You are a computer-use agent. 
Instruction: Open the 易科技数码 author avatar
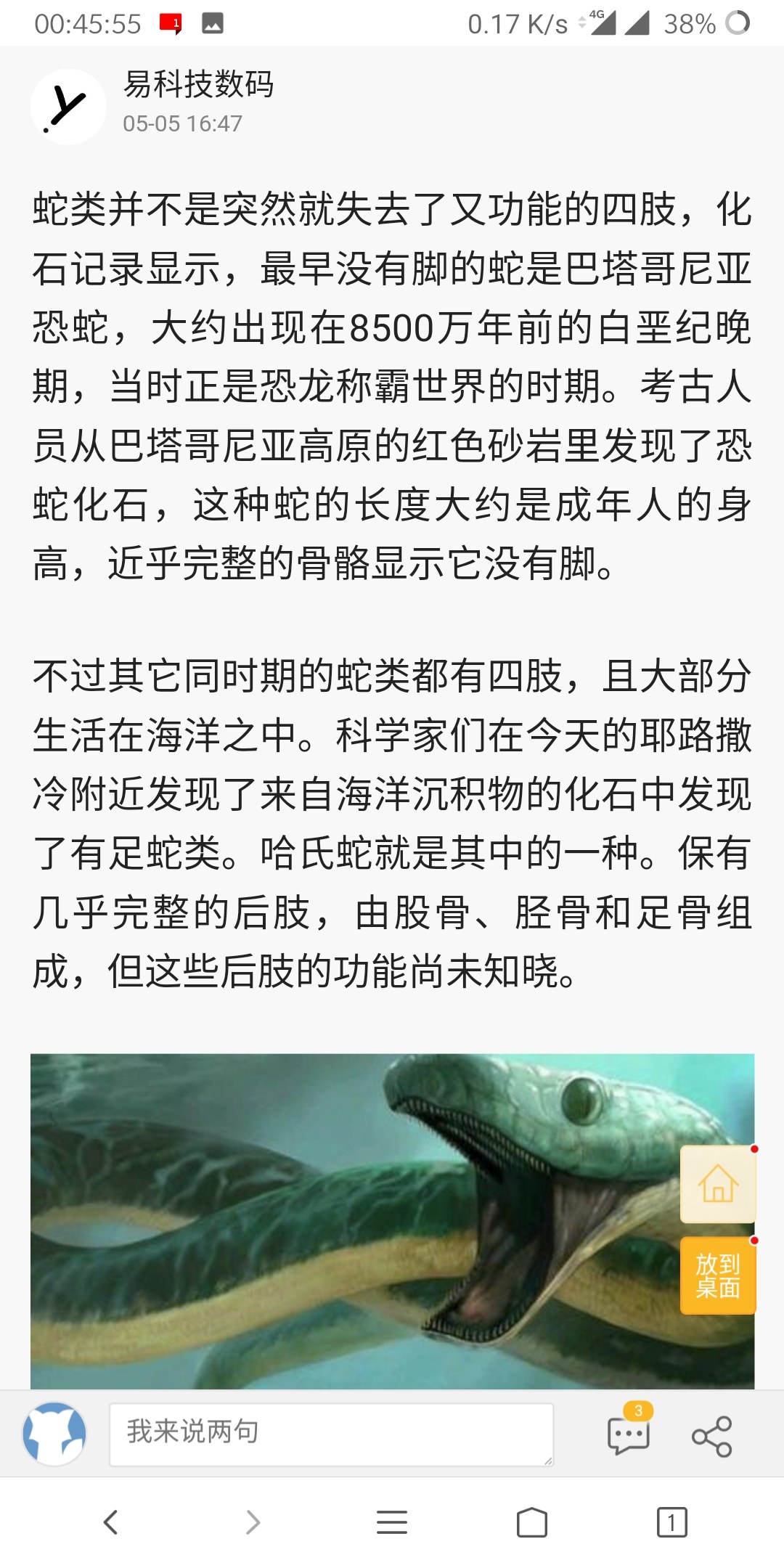tap(68, 107)
